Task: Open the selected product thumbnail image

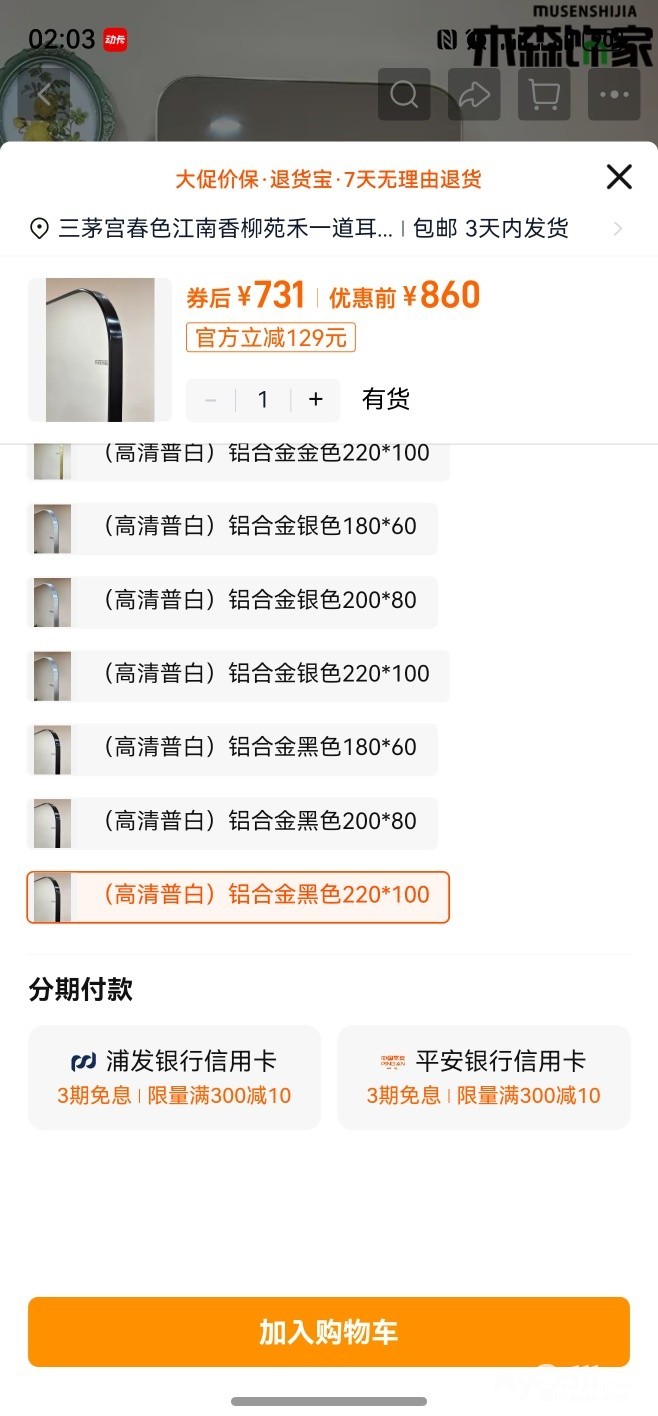Action: (x=100, y=349)
